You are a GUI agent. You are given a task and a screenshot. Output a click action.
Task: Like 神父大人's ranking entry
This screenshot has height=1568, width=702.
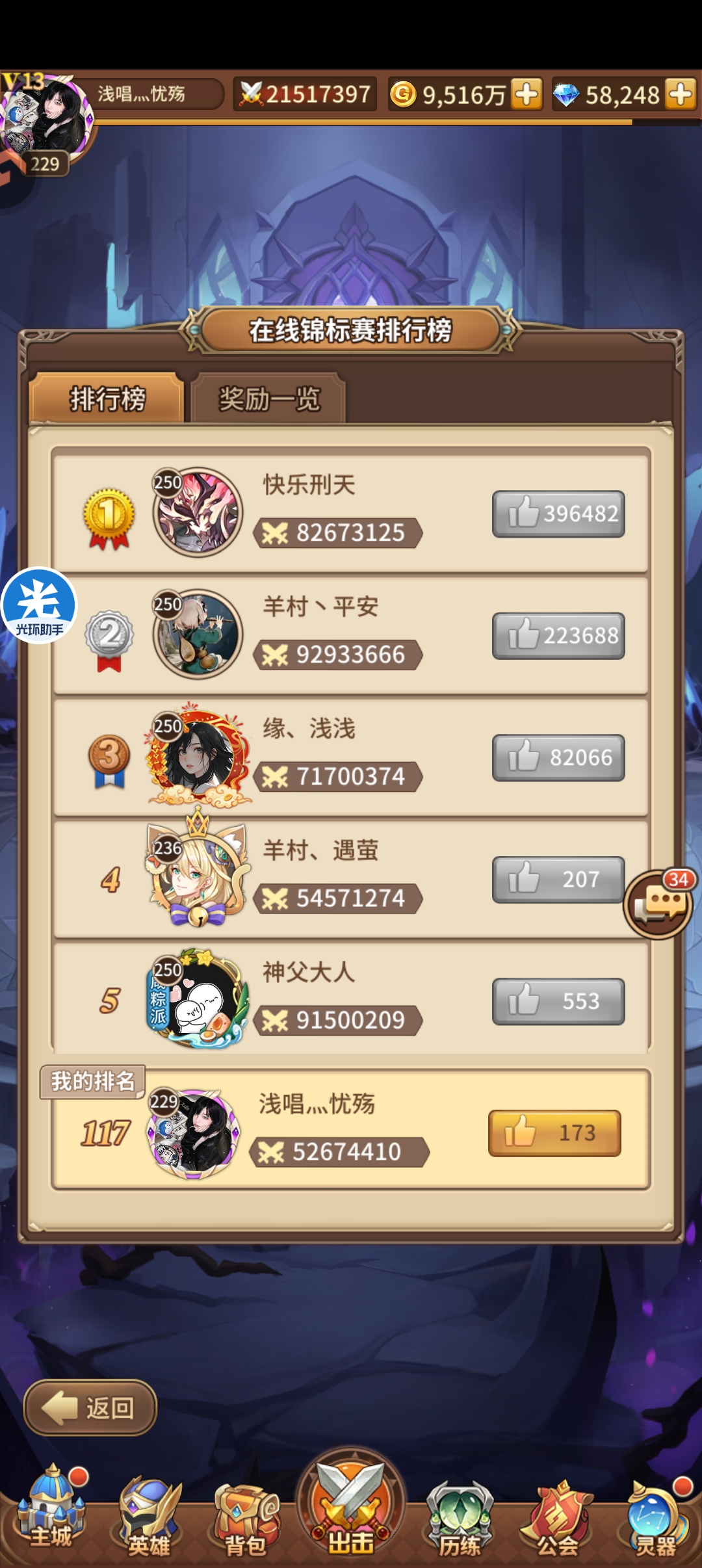coord(558,1001)
